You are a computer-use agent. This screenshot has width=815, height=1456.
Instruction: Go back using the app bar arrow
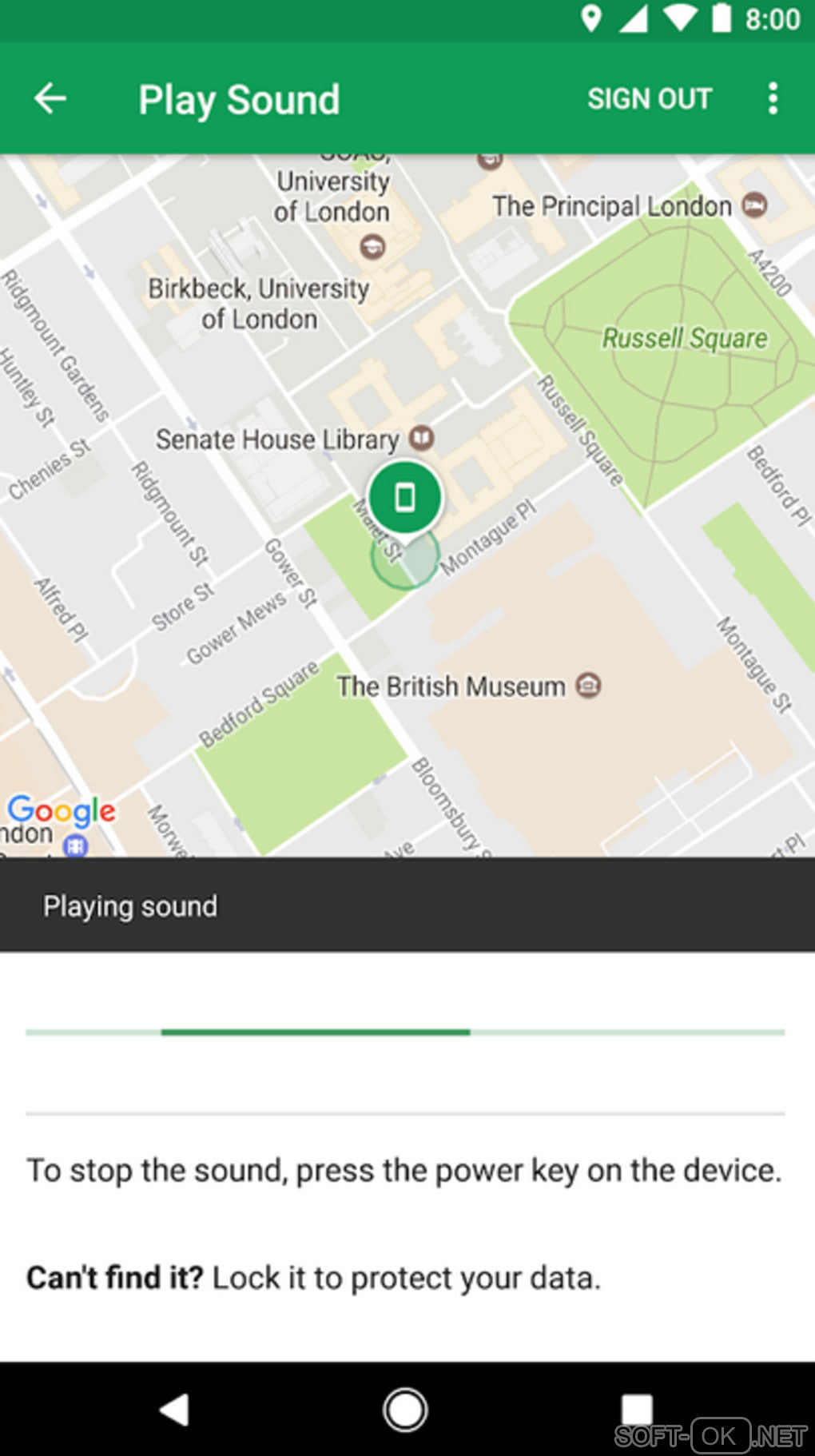pyautogui.click(x=50, y=99)
